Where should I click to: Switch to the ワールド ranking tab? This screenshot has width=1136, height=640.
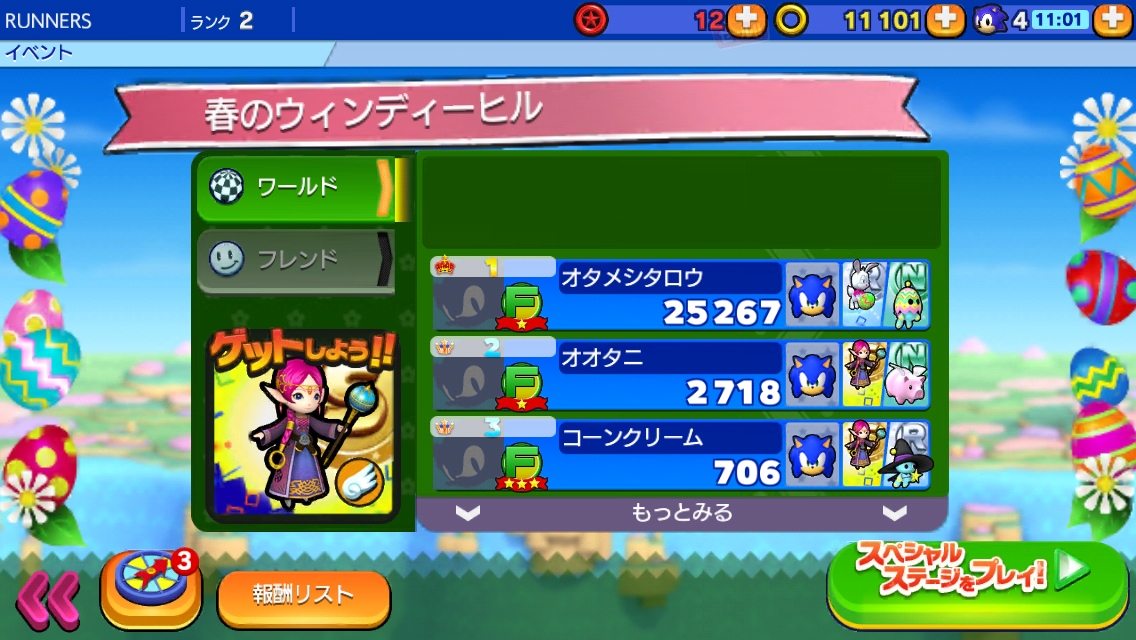click(297, 188)
